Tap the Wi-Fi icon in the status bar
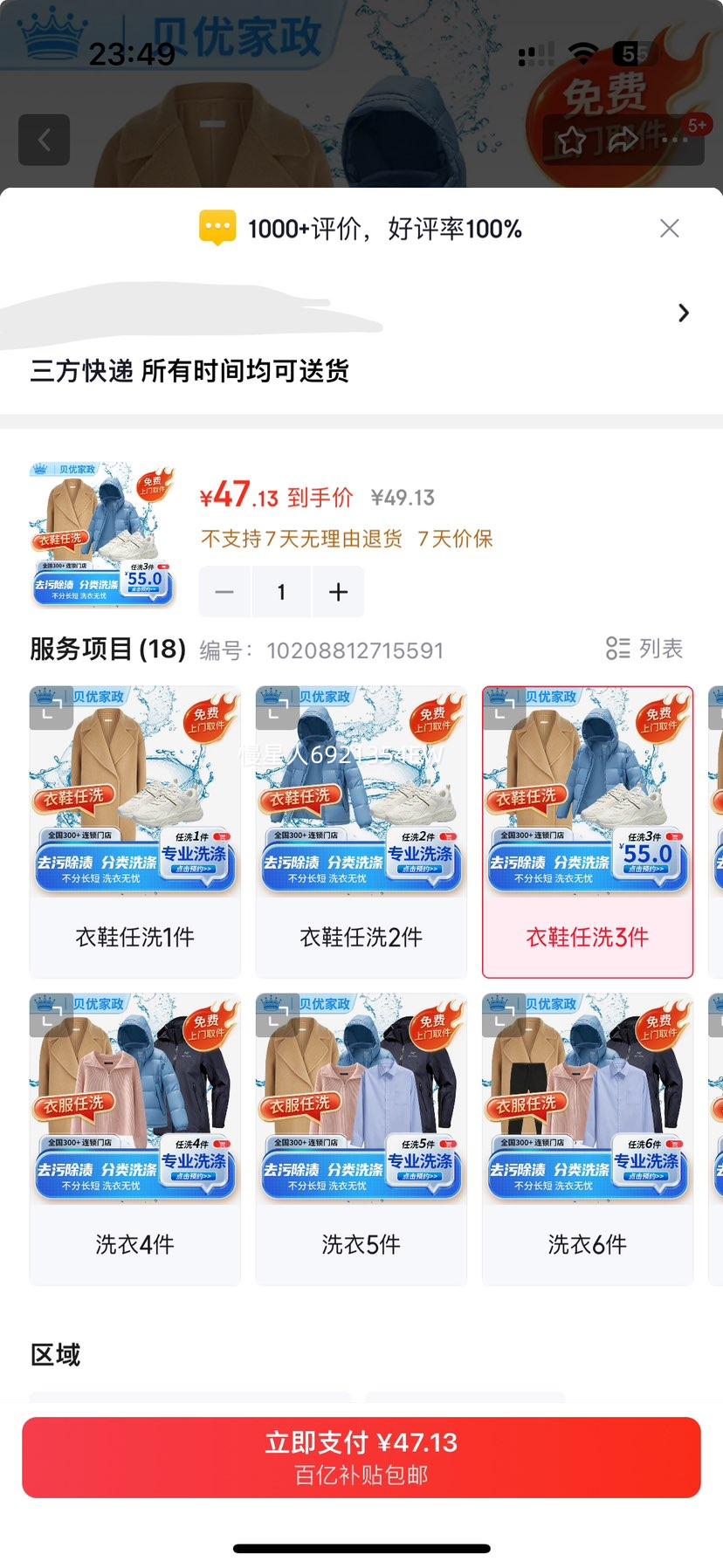 tap(580, 52)
